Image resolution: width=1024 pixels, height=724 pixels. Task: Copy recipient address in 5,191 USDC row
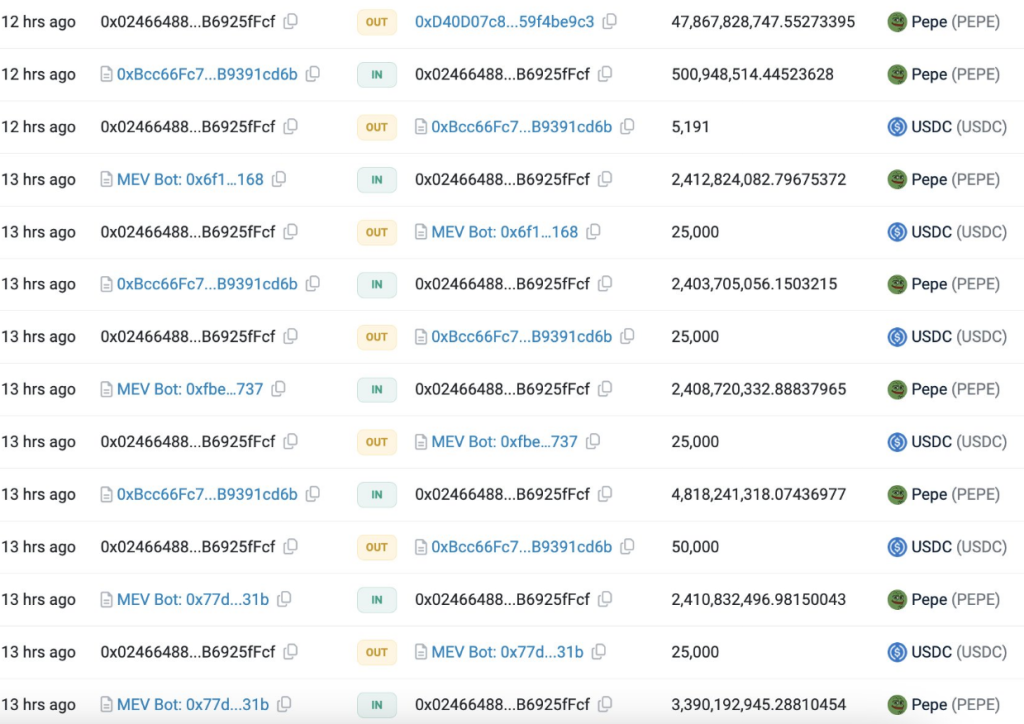pyautogui.click(x=627, y=127)
